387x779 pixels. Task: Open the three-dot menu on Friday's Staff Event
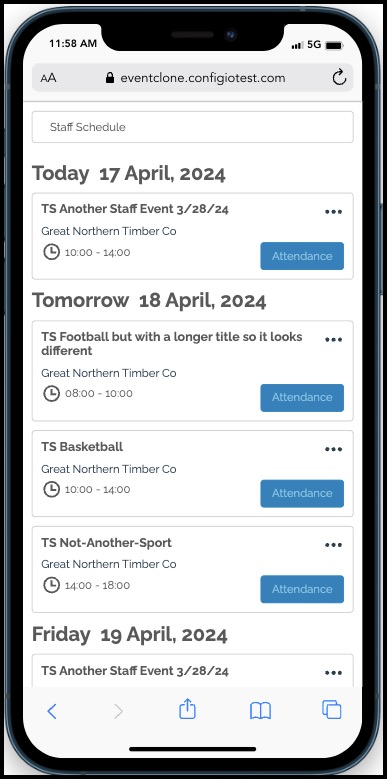point(333,673)
